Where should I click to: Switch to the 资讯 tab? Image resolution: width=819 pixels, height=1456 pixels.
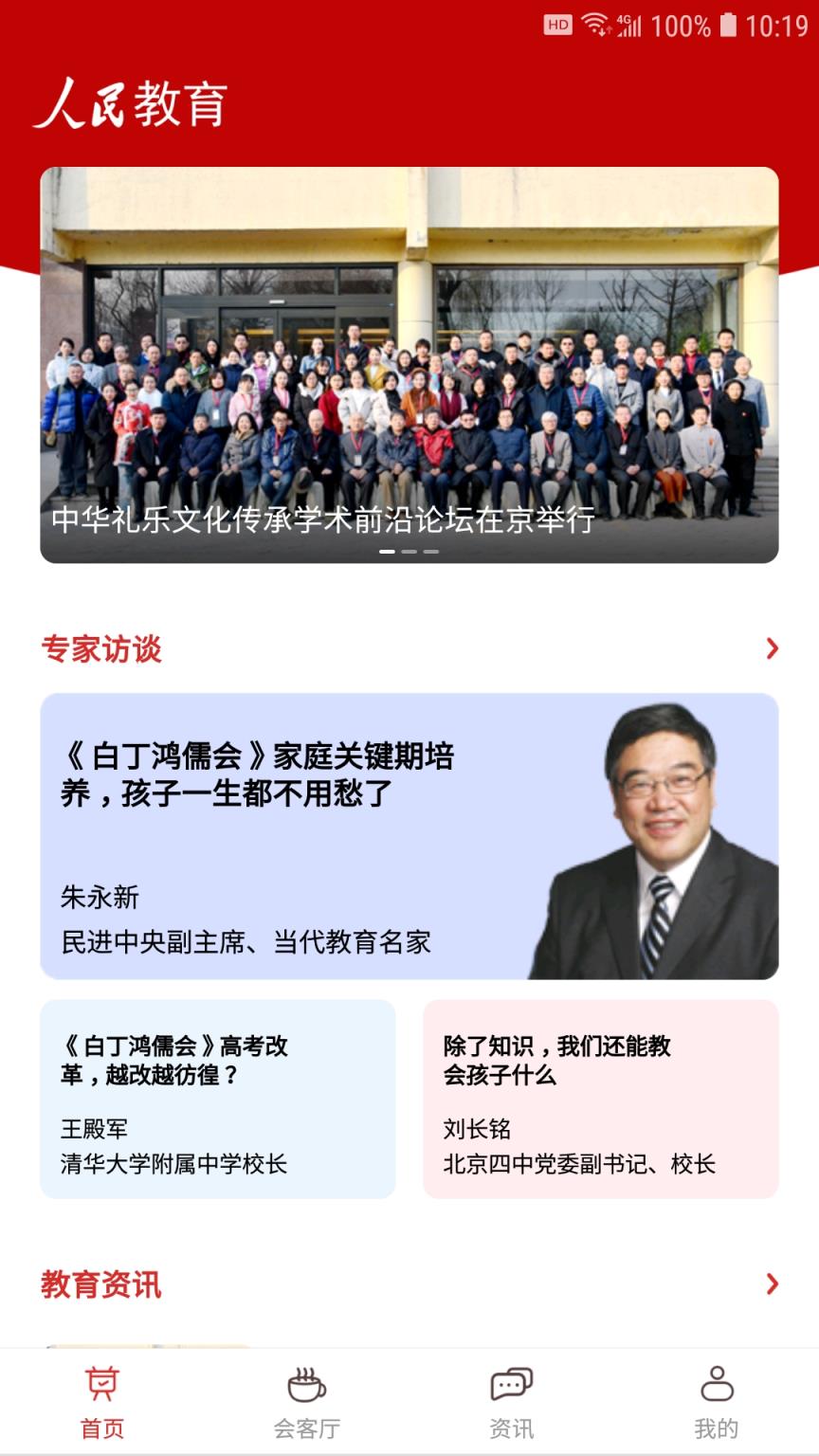click(x=512, y=1403)
